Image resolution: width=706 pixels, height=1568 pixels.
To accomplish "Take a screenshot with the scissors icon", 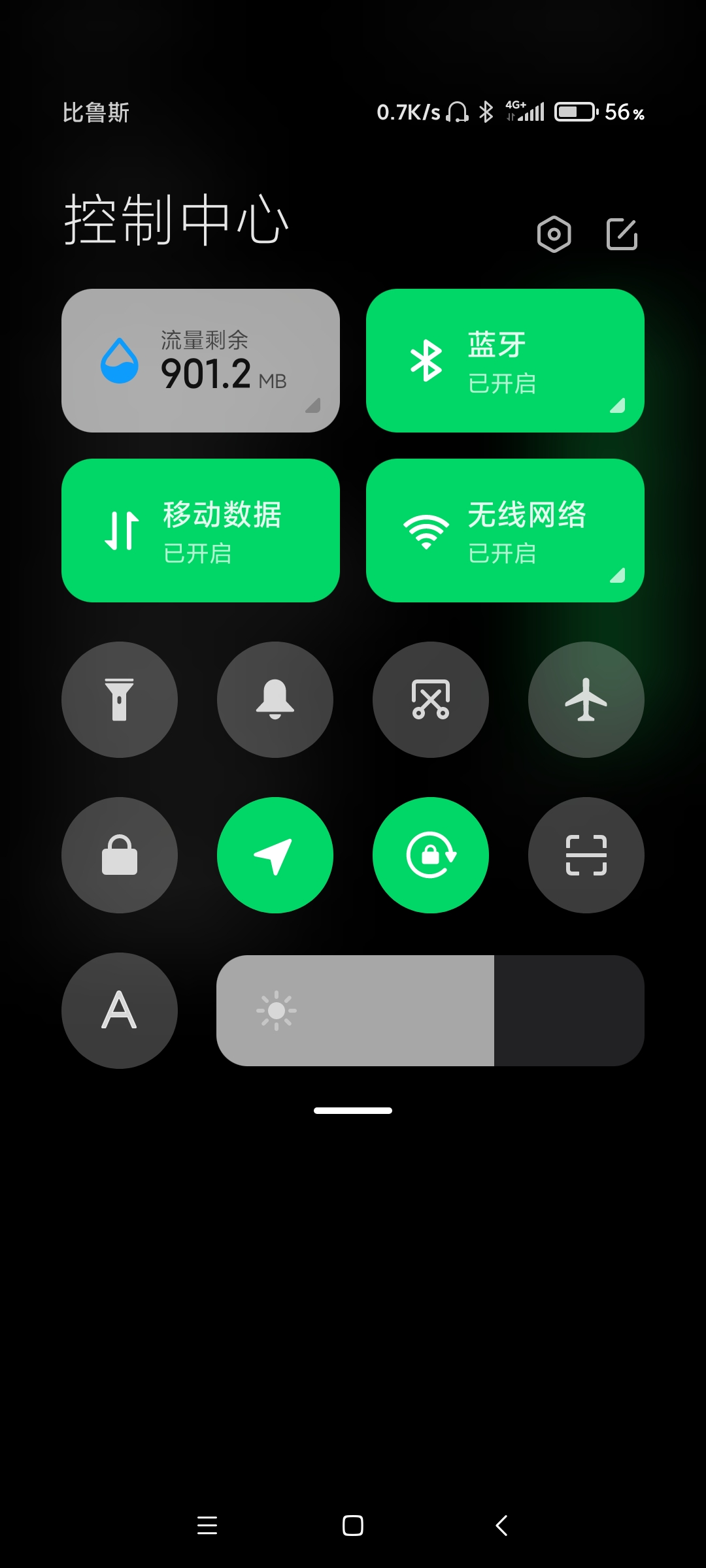I will coord(431,700).
